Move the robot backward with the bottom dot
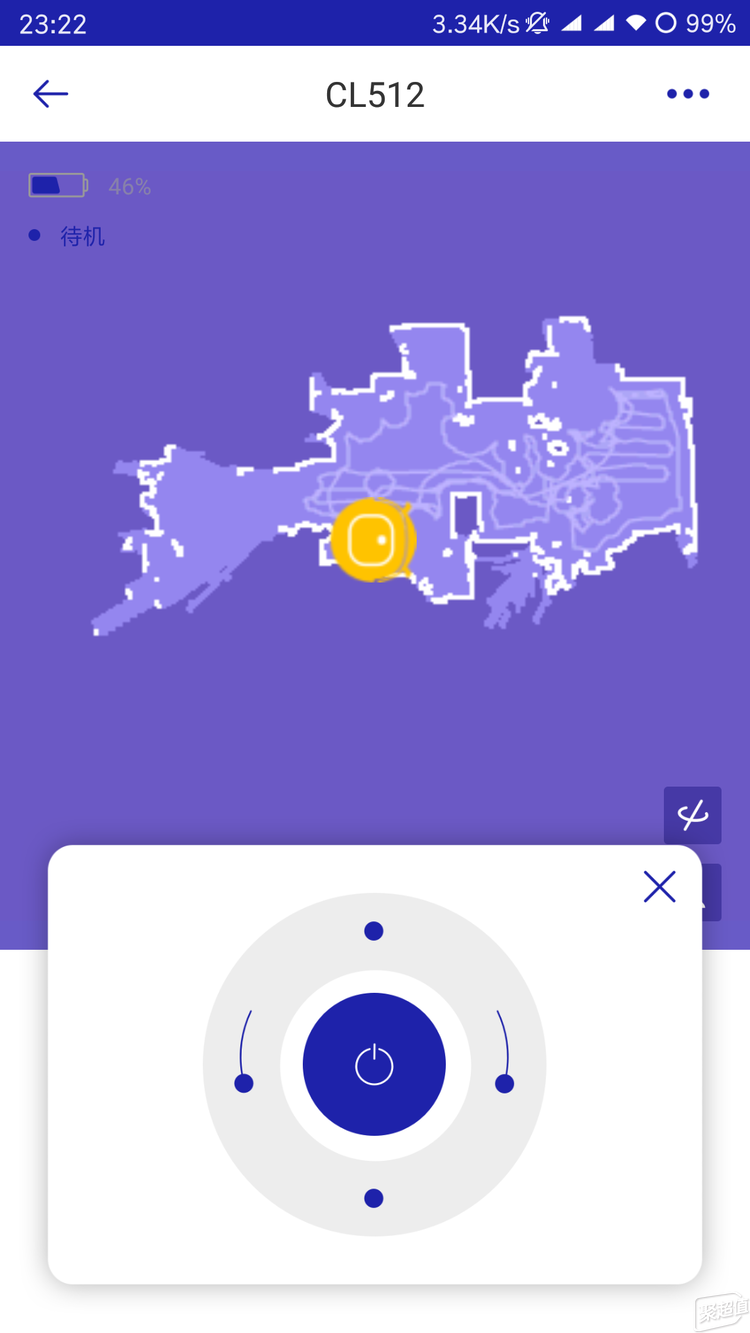This screenshot has height=1333, width=750. (x=374, y=1198)
